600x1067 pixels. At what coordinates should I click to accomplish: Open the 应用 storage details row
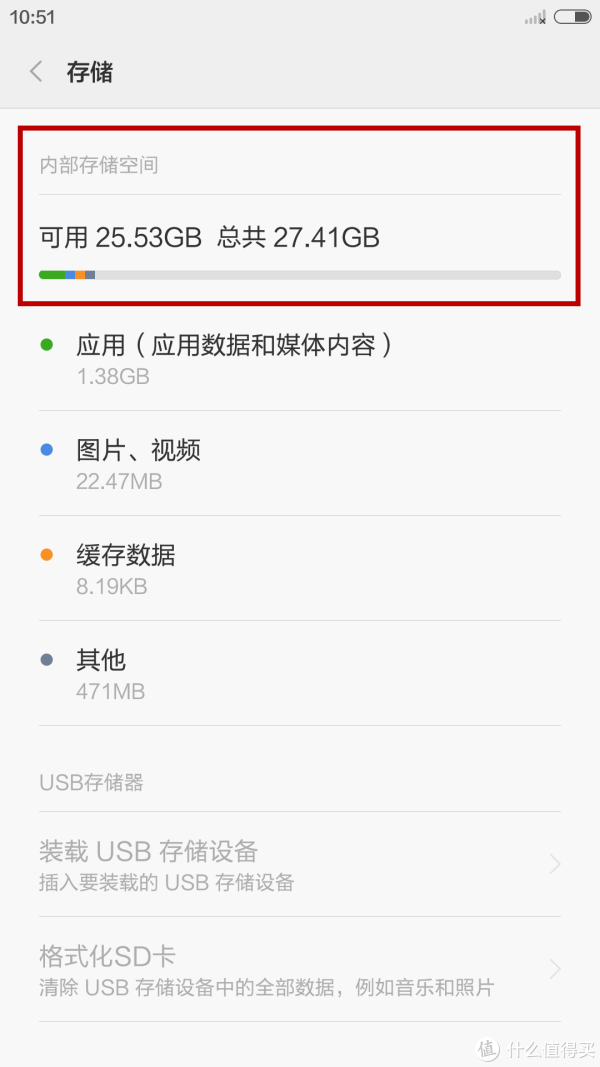pyautogui.click(x=300, y=359)
